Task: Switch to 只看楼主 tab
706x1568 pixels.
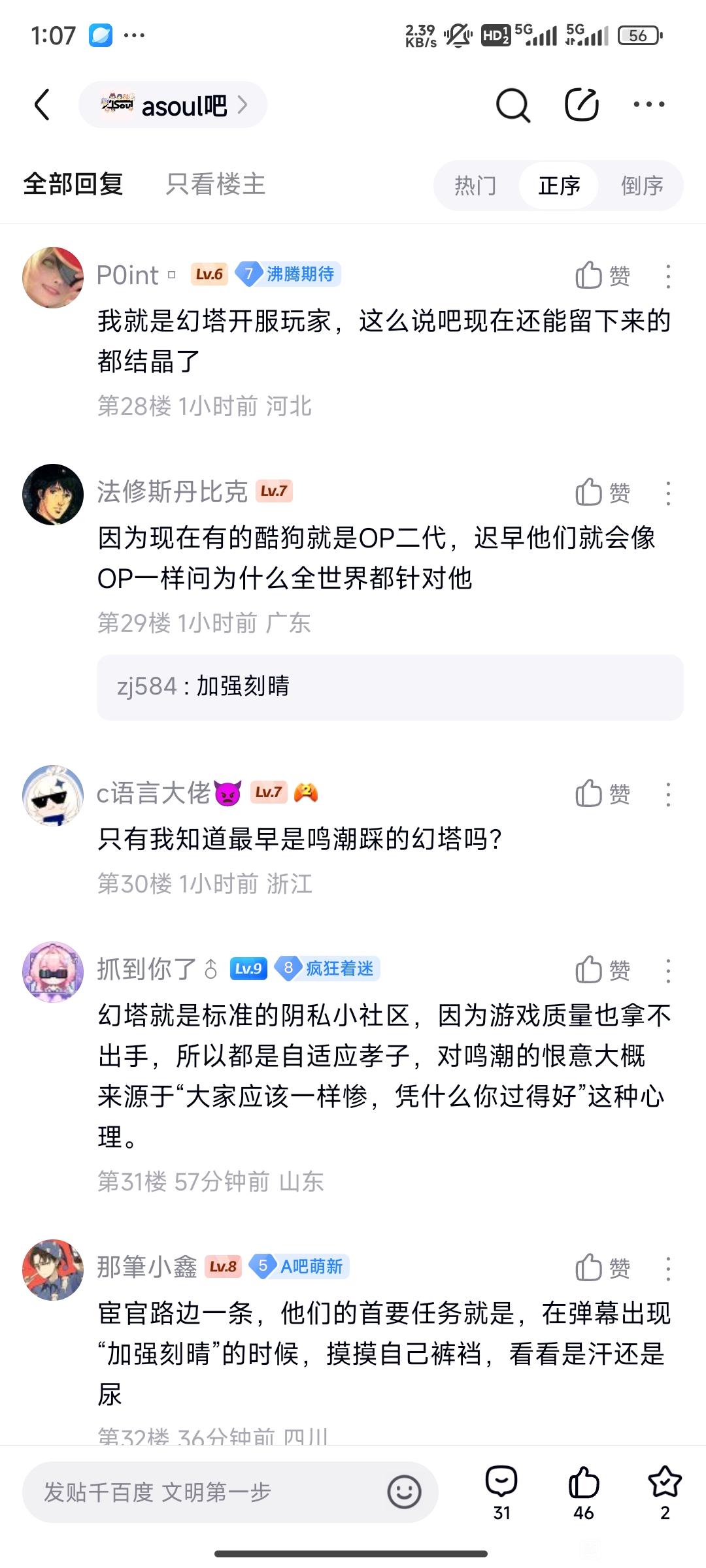Action: tap(215, 184)
